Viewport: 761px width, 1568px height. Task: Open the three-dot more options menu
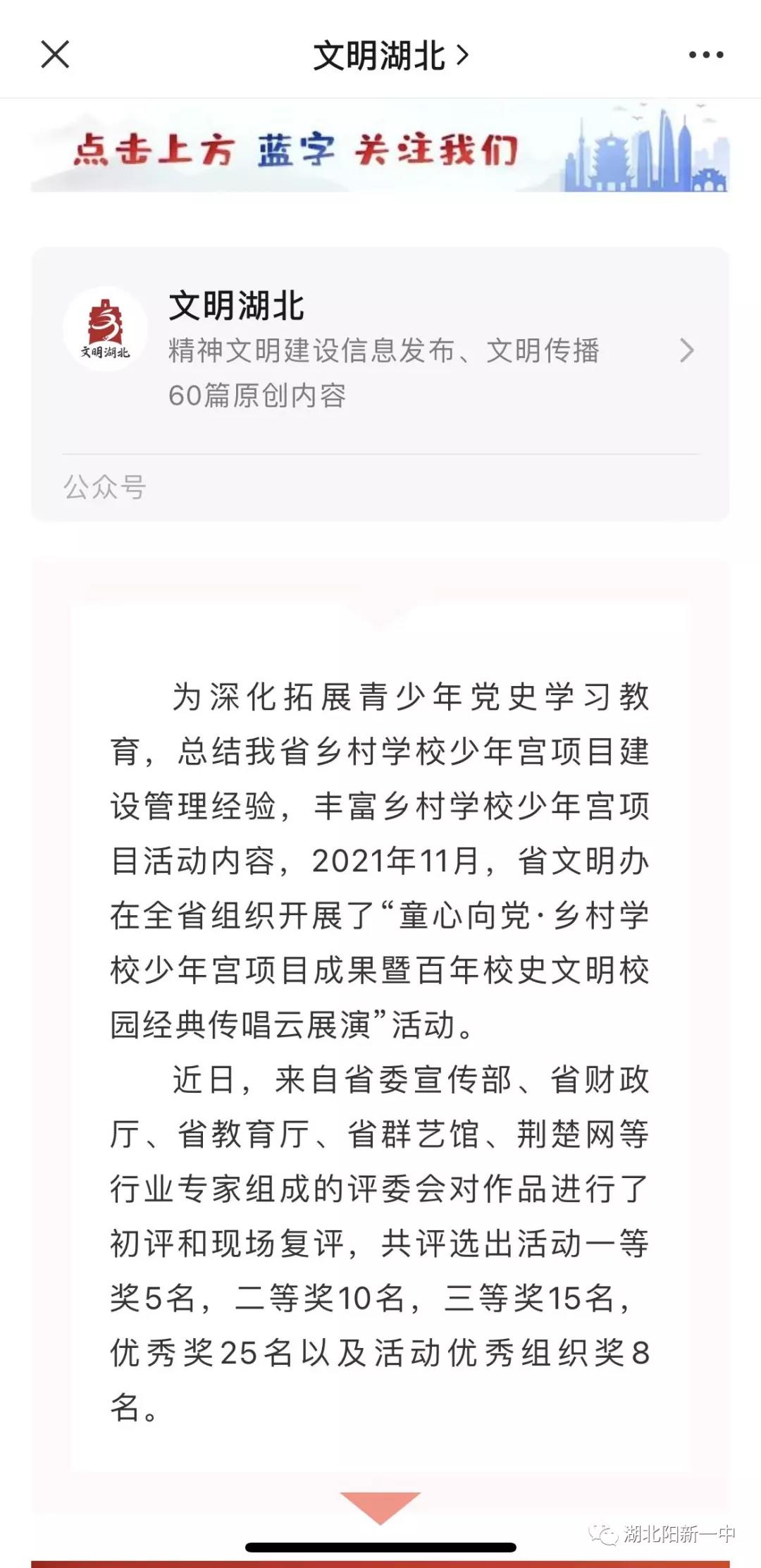(705, 55)
